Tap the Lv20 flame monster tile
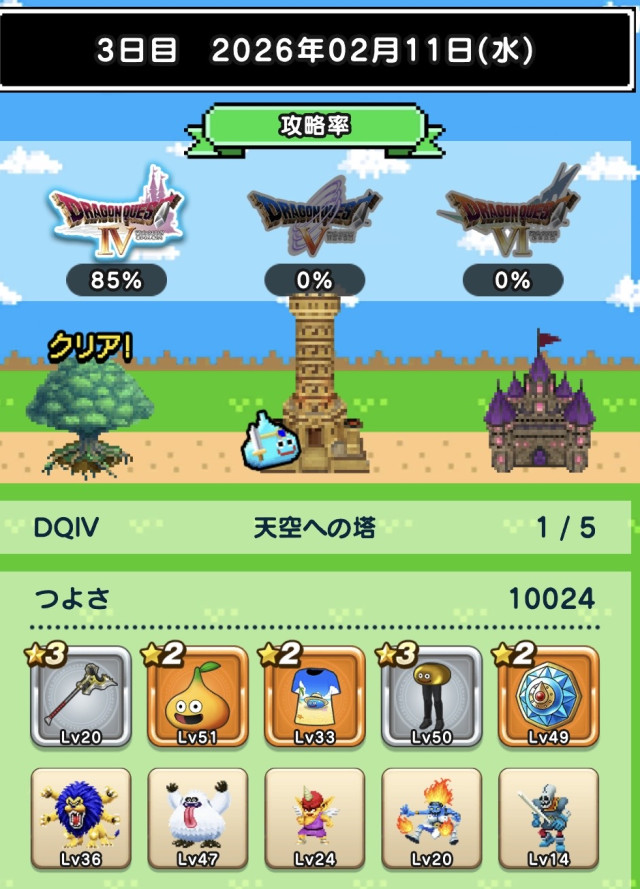The image size is (640, 889). 432,817
